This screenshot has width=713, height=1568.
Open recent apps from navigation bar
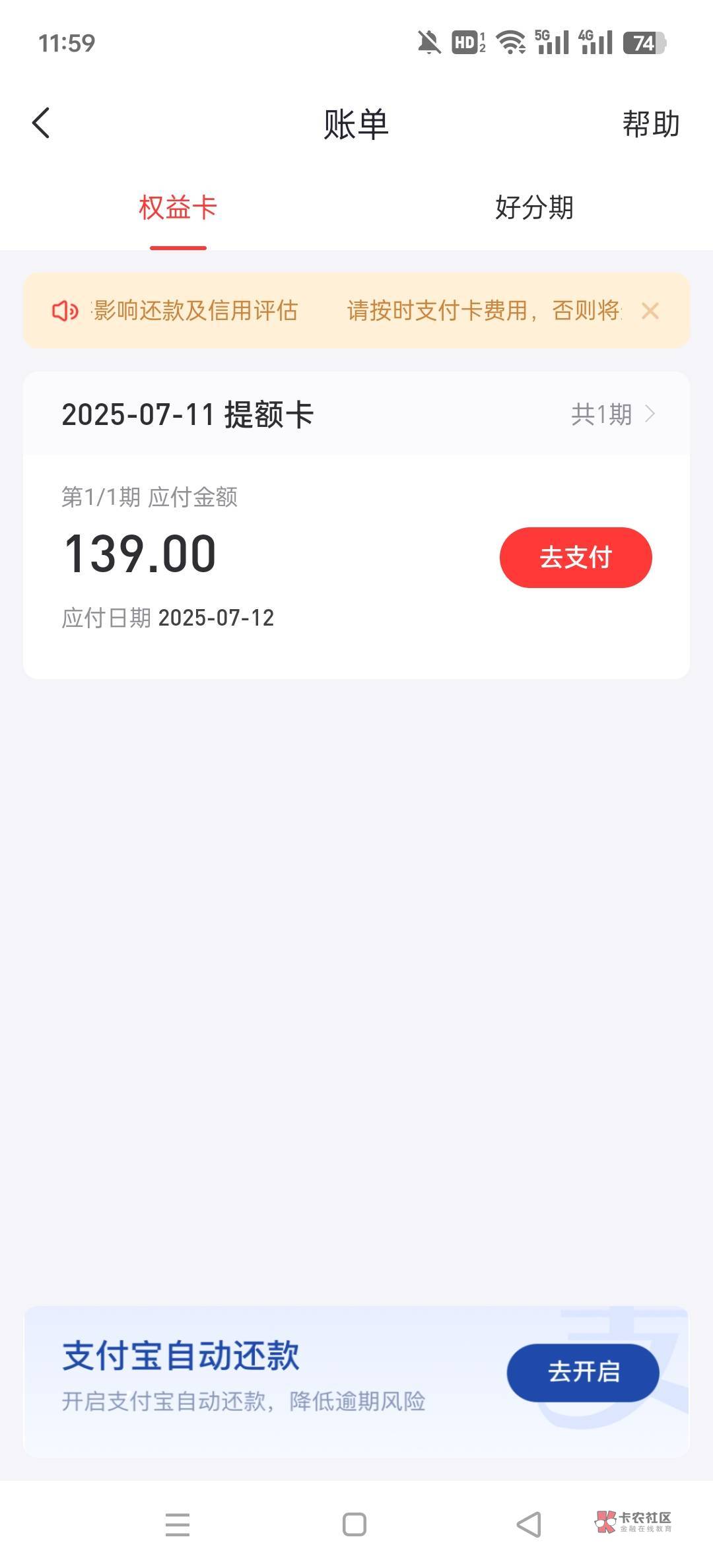[178, 1524]
